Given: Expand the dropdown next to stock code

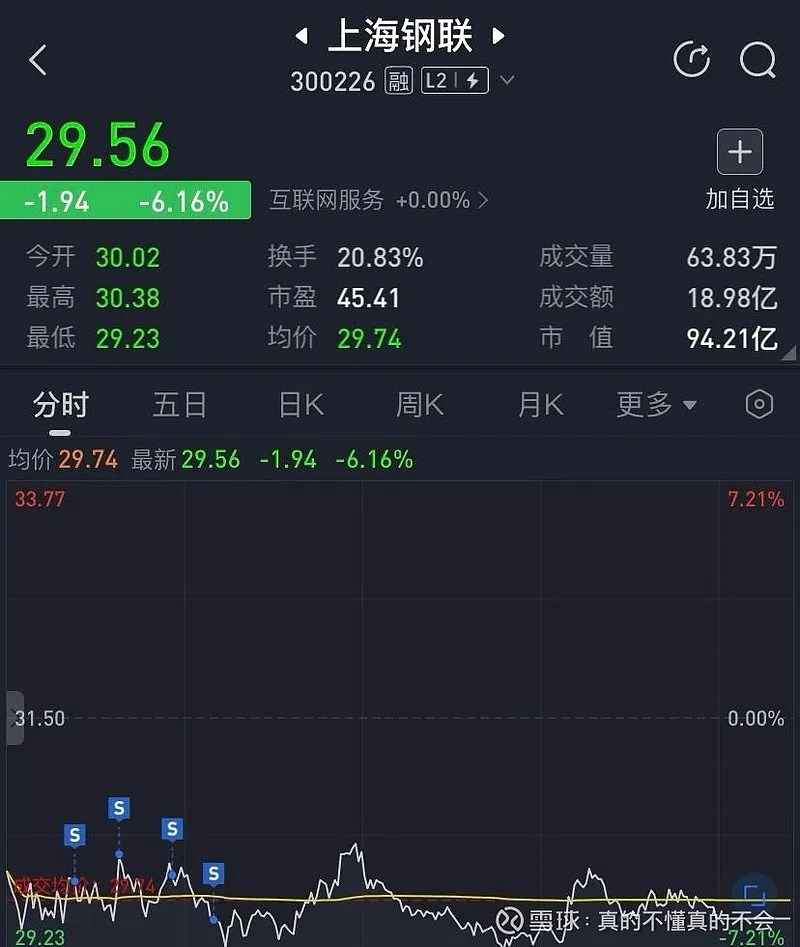Looking at the screenshot, I should 507,80.
